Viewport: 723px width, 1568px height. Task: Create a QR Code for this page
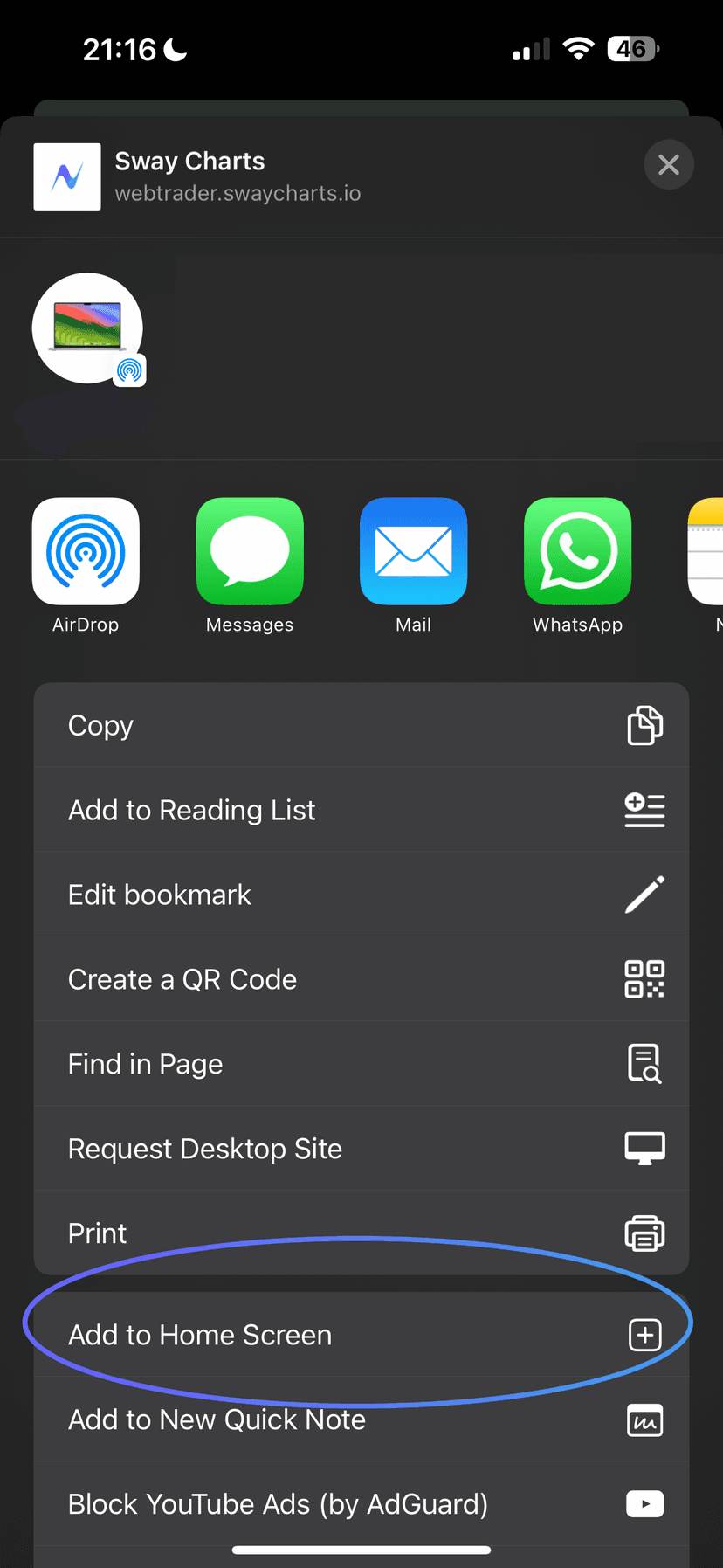[361, 979]
